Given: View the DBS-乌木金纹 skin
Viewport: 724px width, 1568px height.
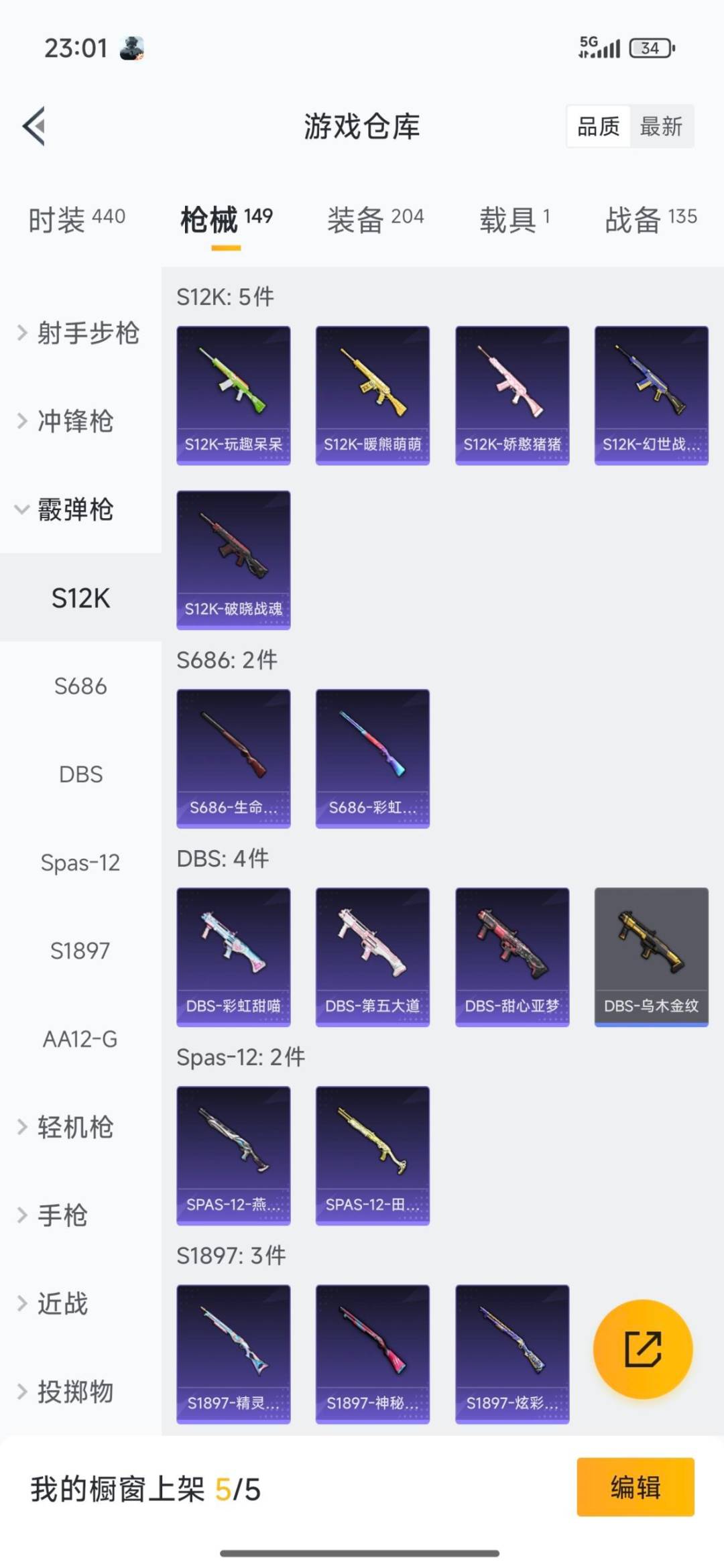Looking at the screenshot, I should (651, 956).
